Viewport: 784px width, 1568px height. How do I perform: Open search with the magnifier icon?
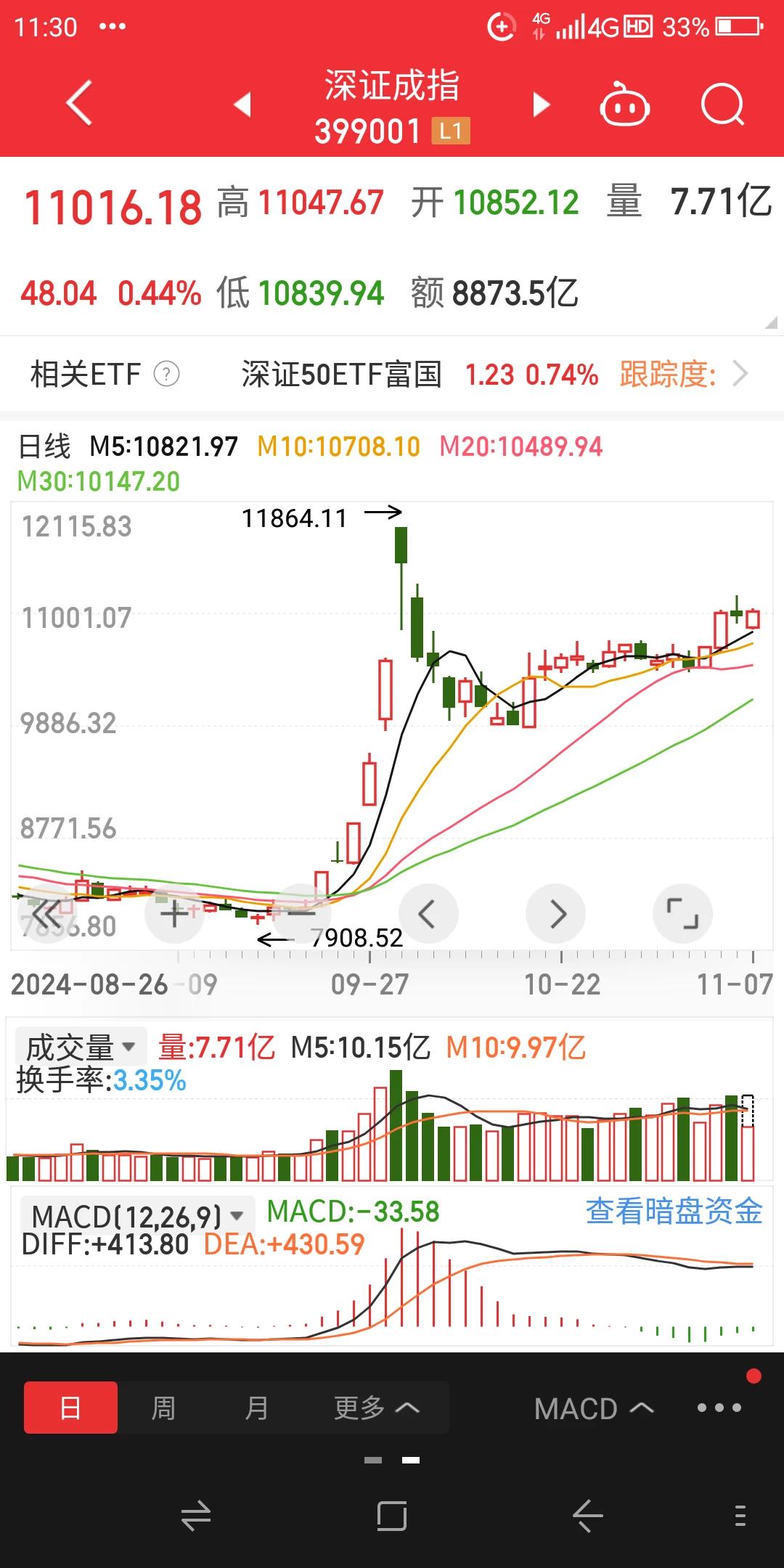coord(723,105)
